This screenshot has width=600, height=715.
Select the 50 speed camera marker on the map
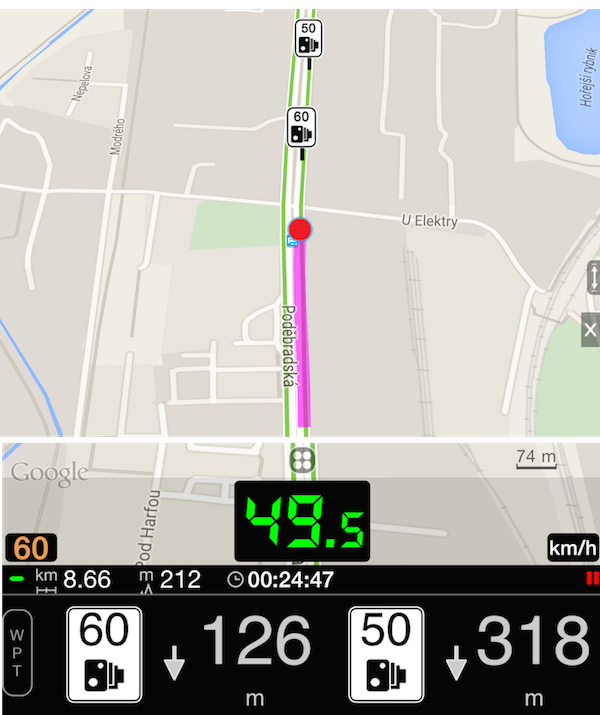[x=308, y=37]
